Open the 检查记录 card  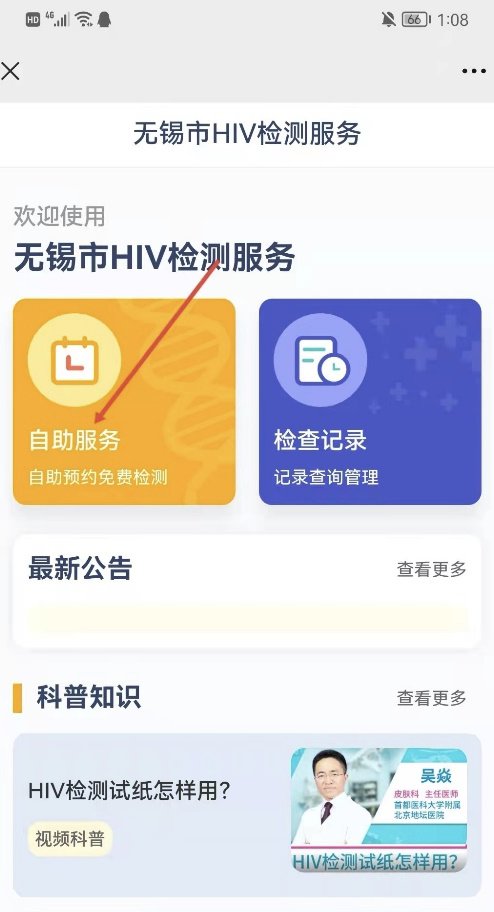[370, 401]
